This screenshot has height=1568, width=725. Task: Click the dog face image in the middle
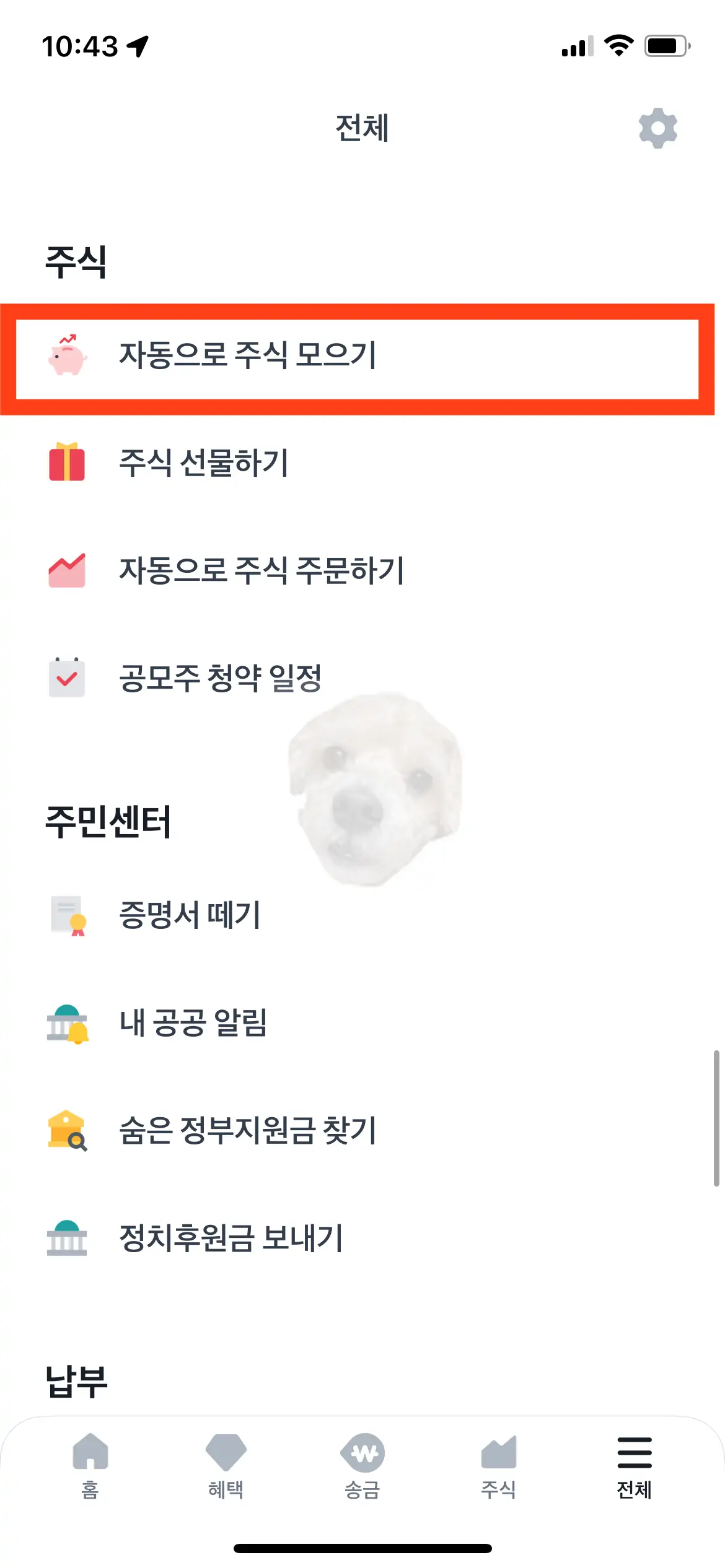click(372, 799)
